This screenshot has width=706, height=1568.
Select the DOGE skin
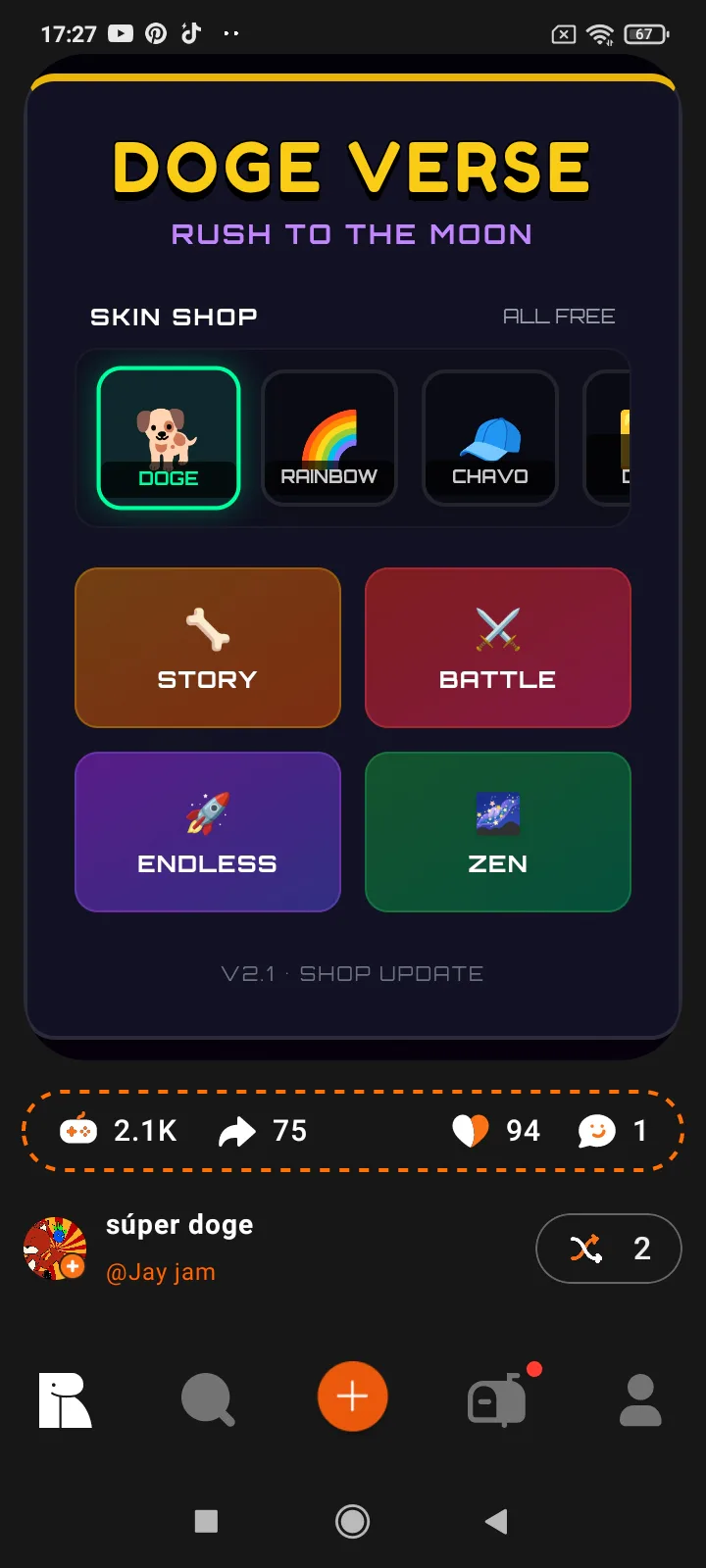tap(169, 438)
